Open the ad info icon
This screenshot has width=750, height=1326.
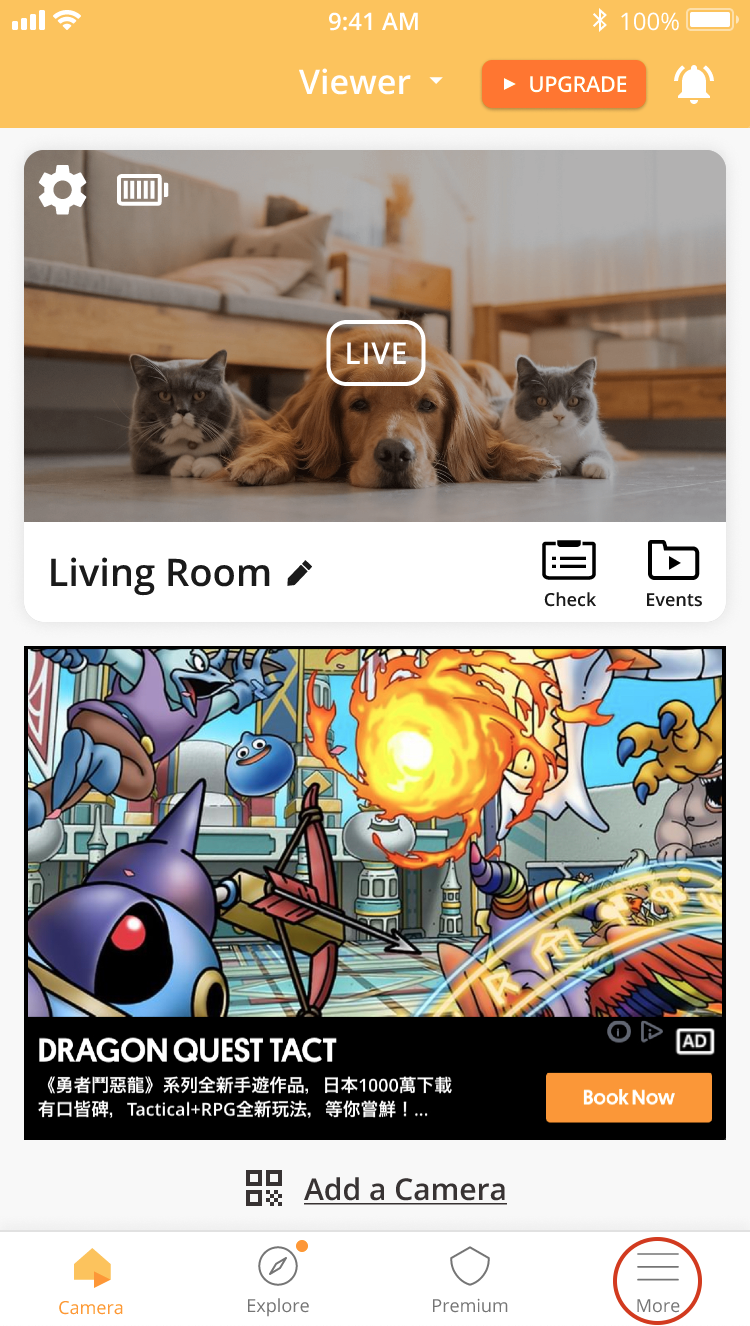(619, 1032)
